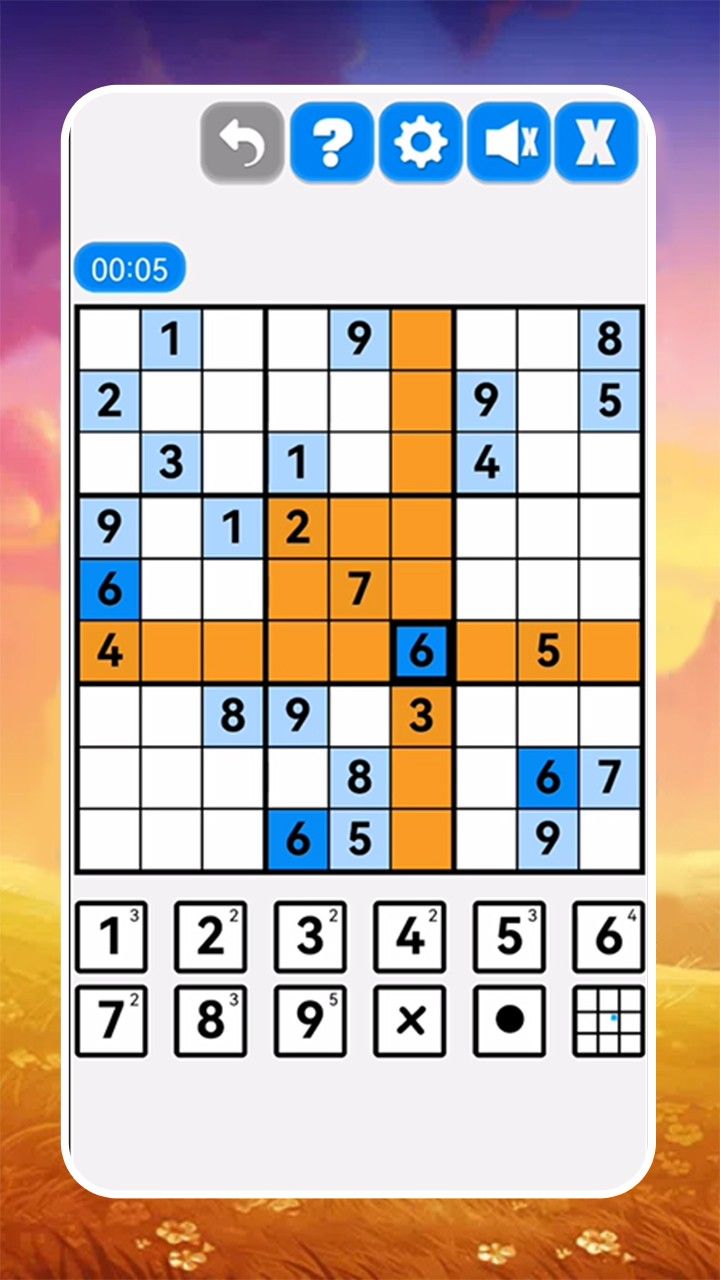Close the game with X button
This screenshot has width=720, height=1280.
tap(597, 143)
